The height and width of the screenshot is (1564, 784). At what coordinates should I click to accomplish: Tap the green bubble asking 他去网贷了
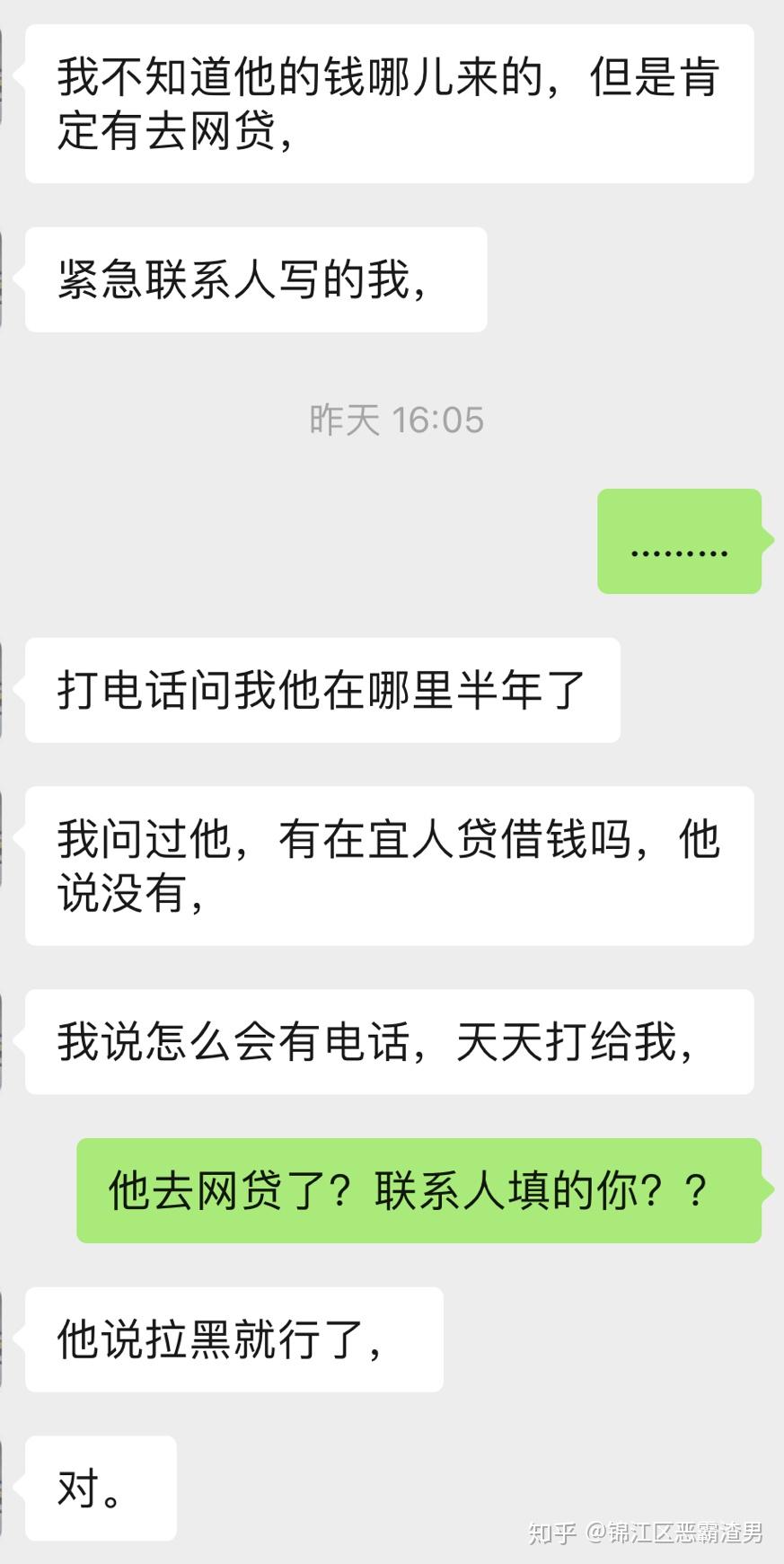click(x=418, y=1190)
